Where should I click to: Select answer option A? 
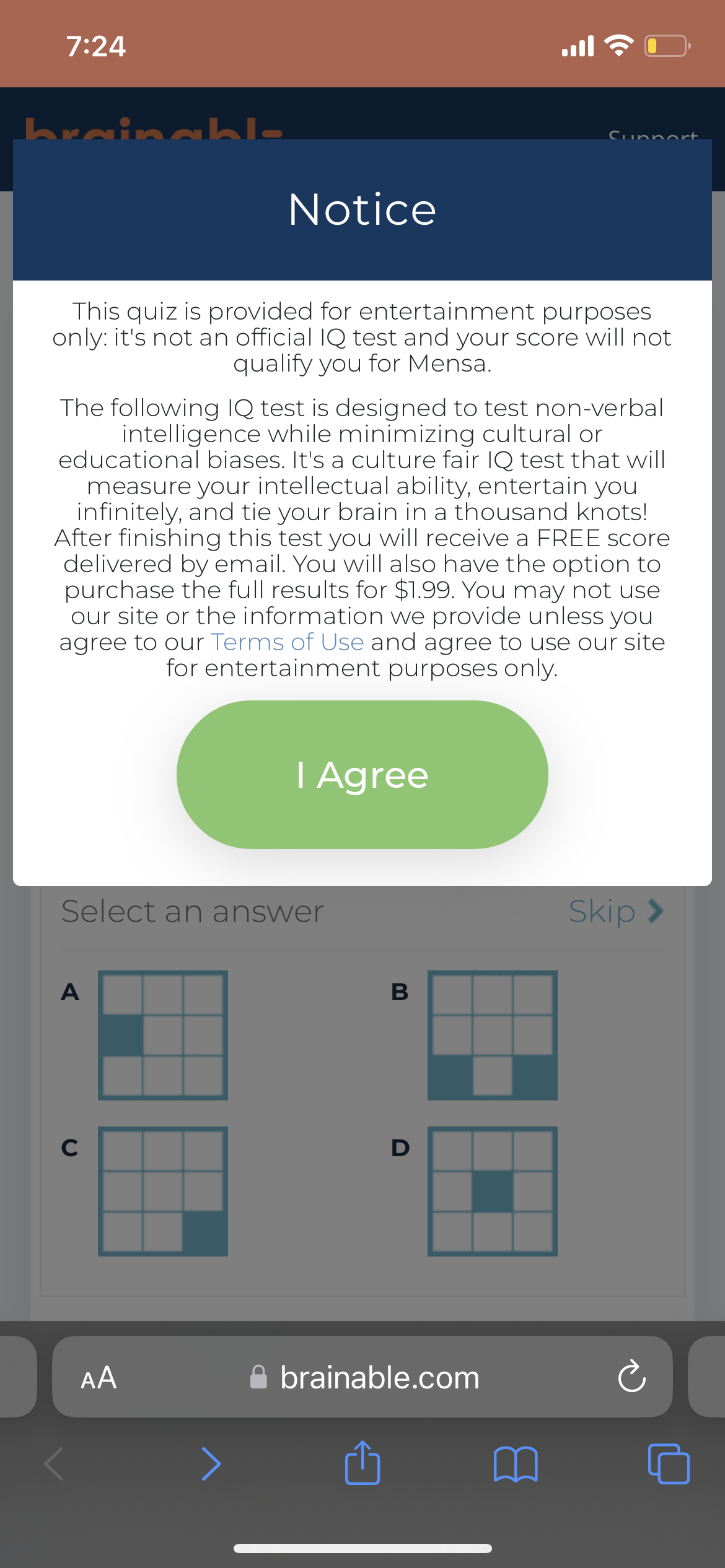pos(163,1035)
